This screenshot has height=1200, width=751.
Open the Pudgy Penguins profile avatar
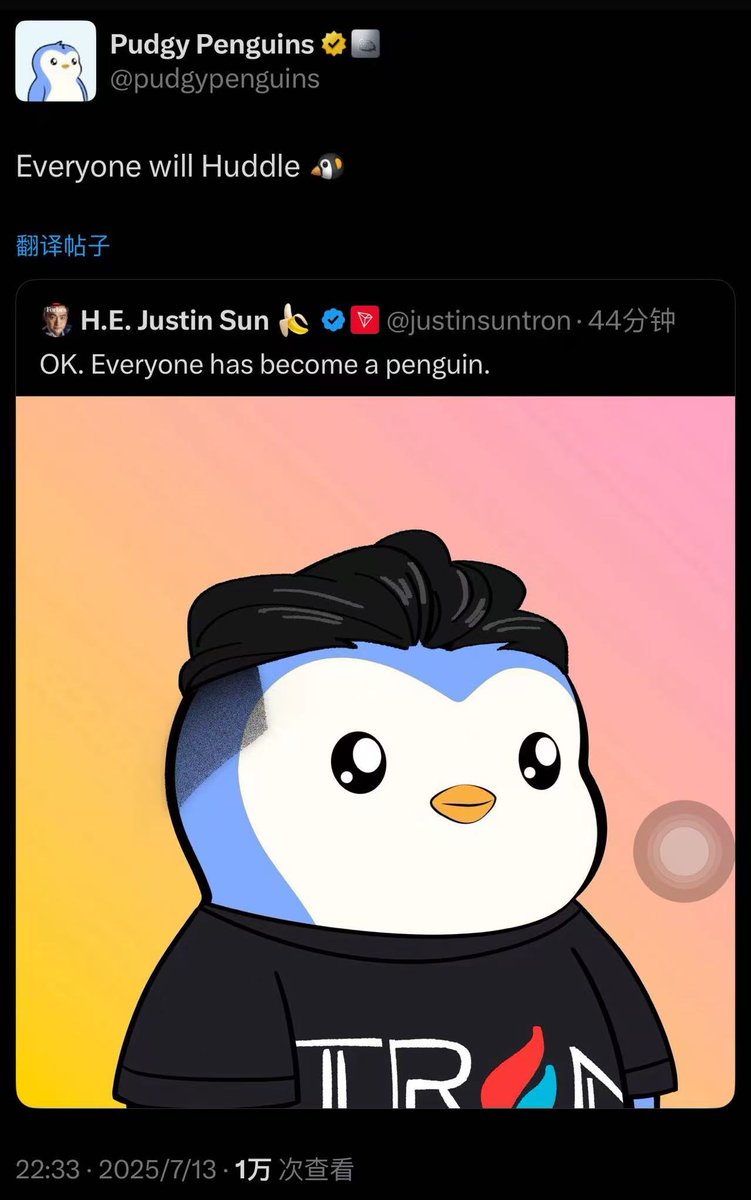click(x=55, y=61)
